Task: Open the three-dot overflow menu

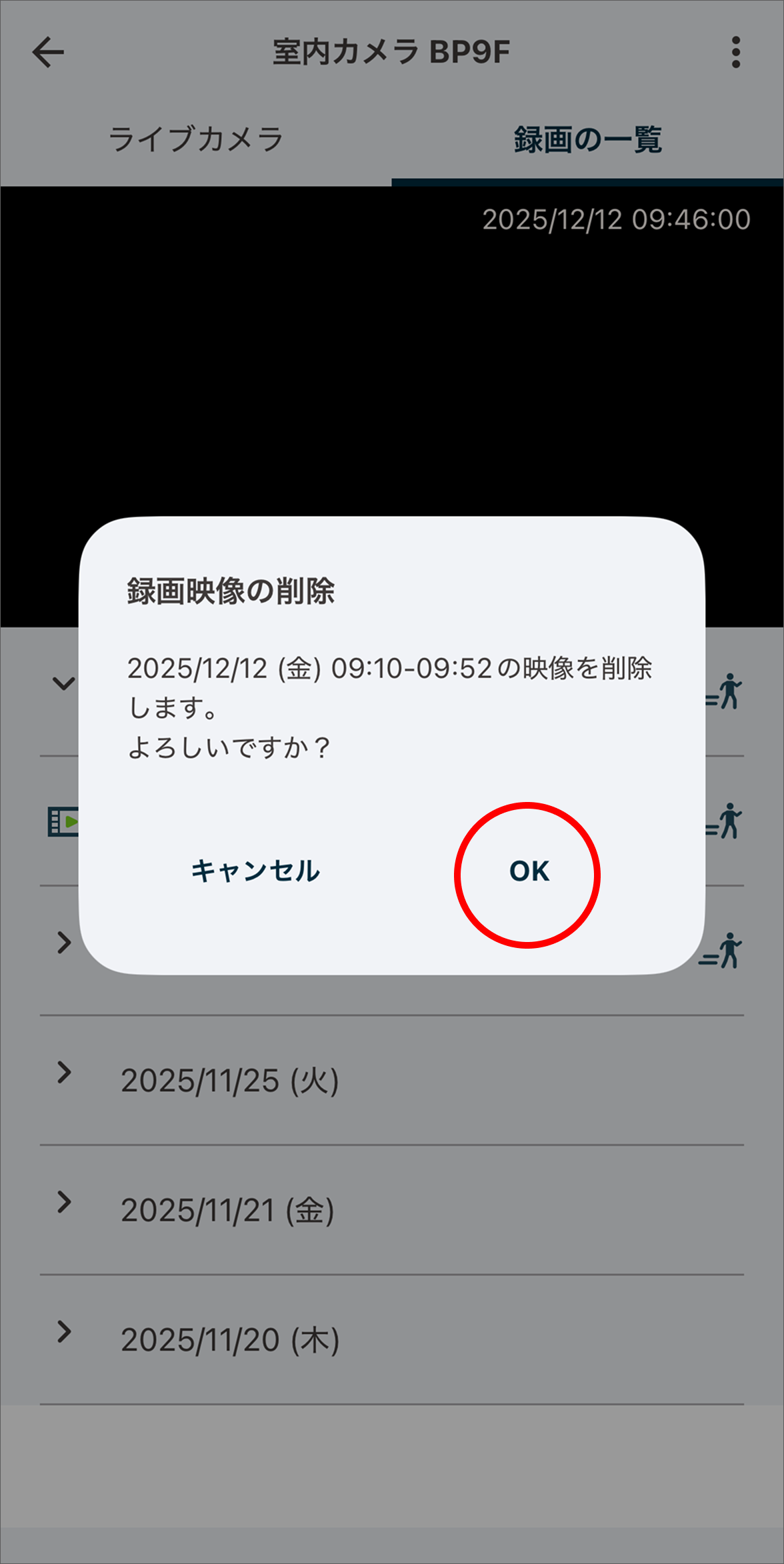Action: tap(735, 53)
